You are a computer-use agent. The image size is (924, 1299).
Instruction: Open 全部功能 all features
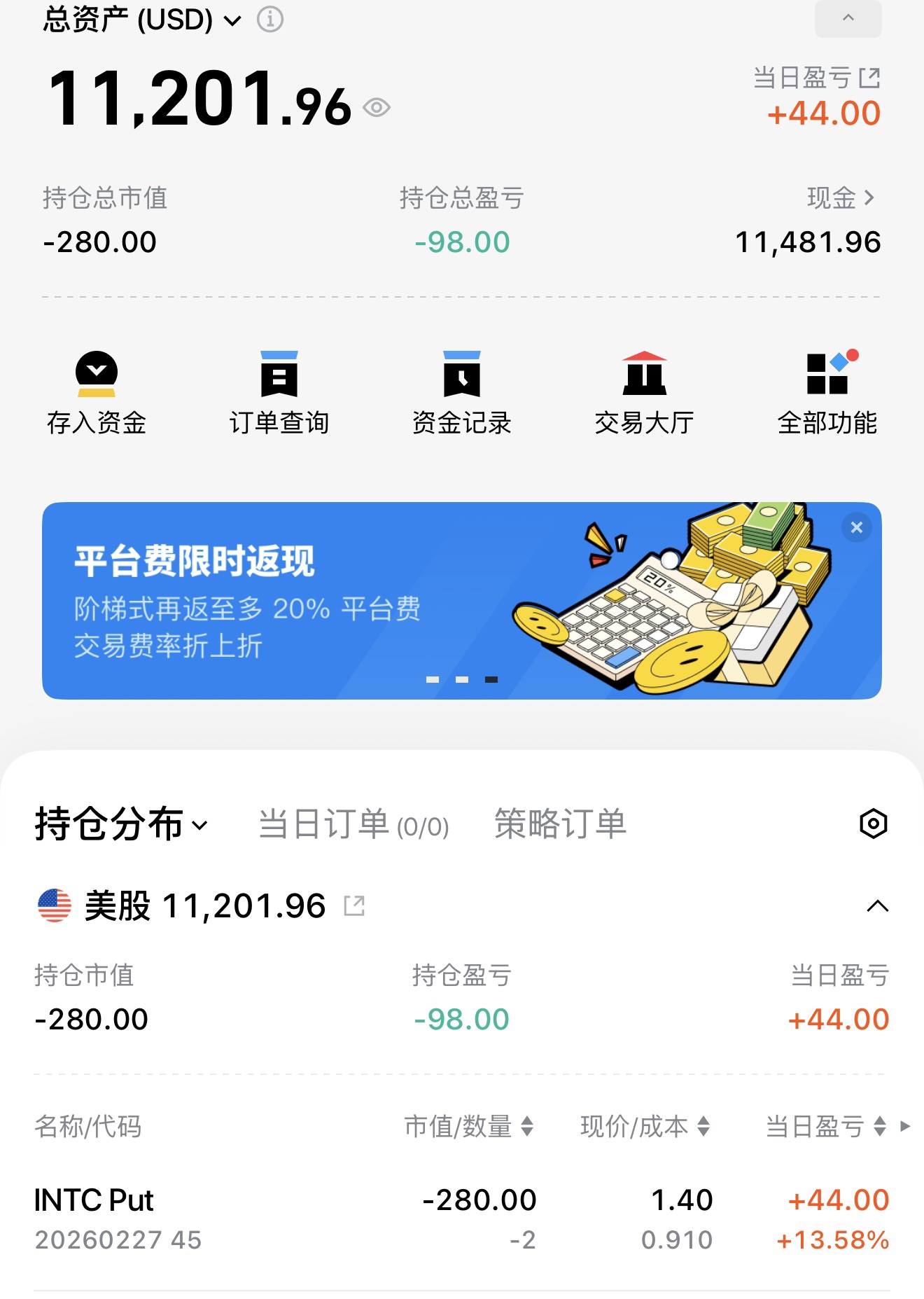[827, 394]
